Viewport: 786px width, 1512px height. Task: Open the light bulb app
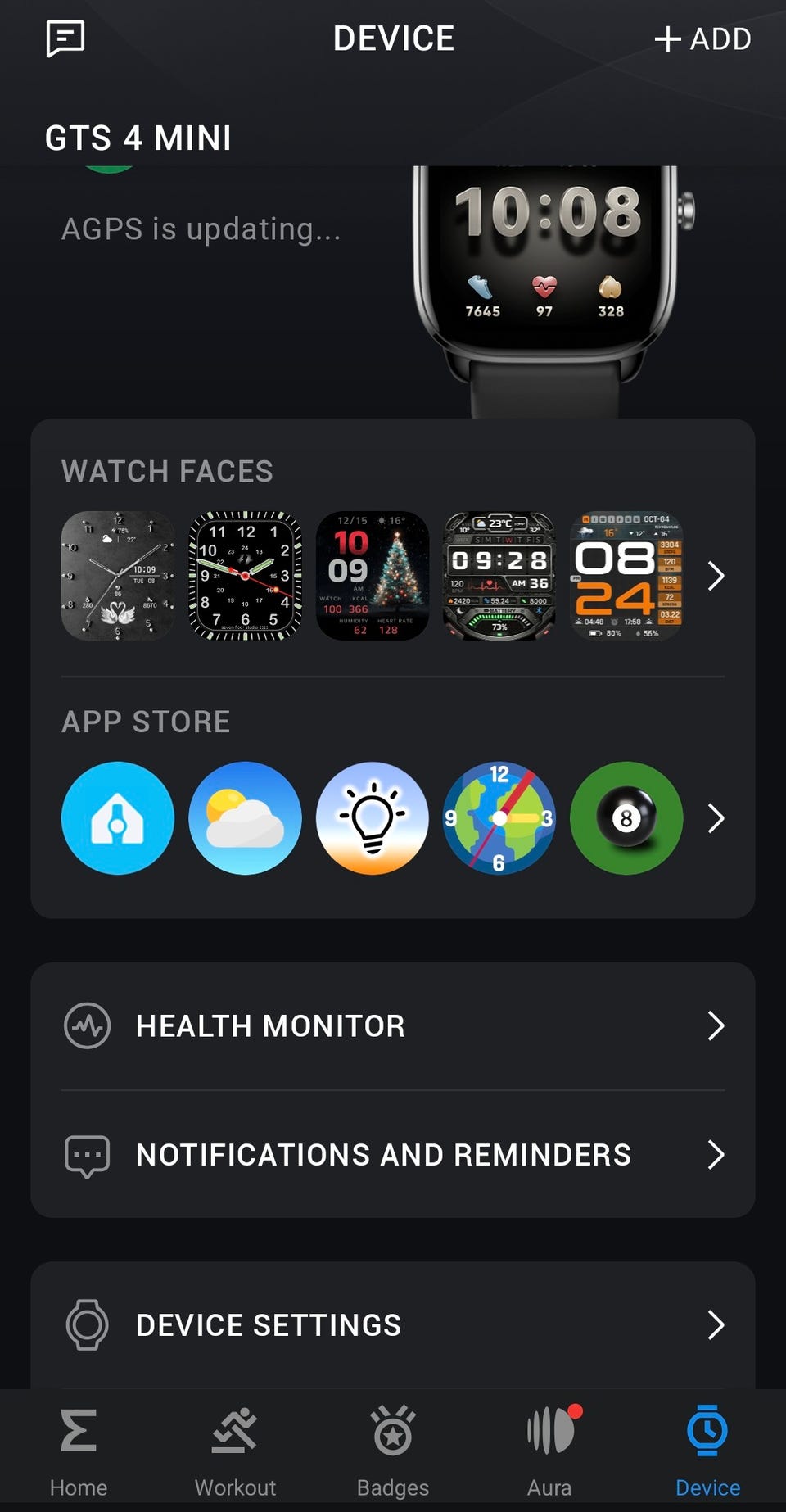tap(373, 818)
